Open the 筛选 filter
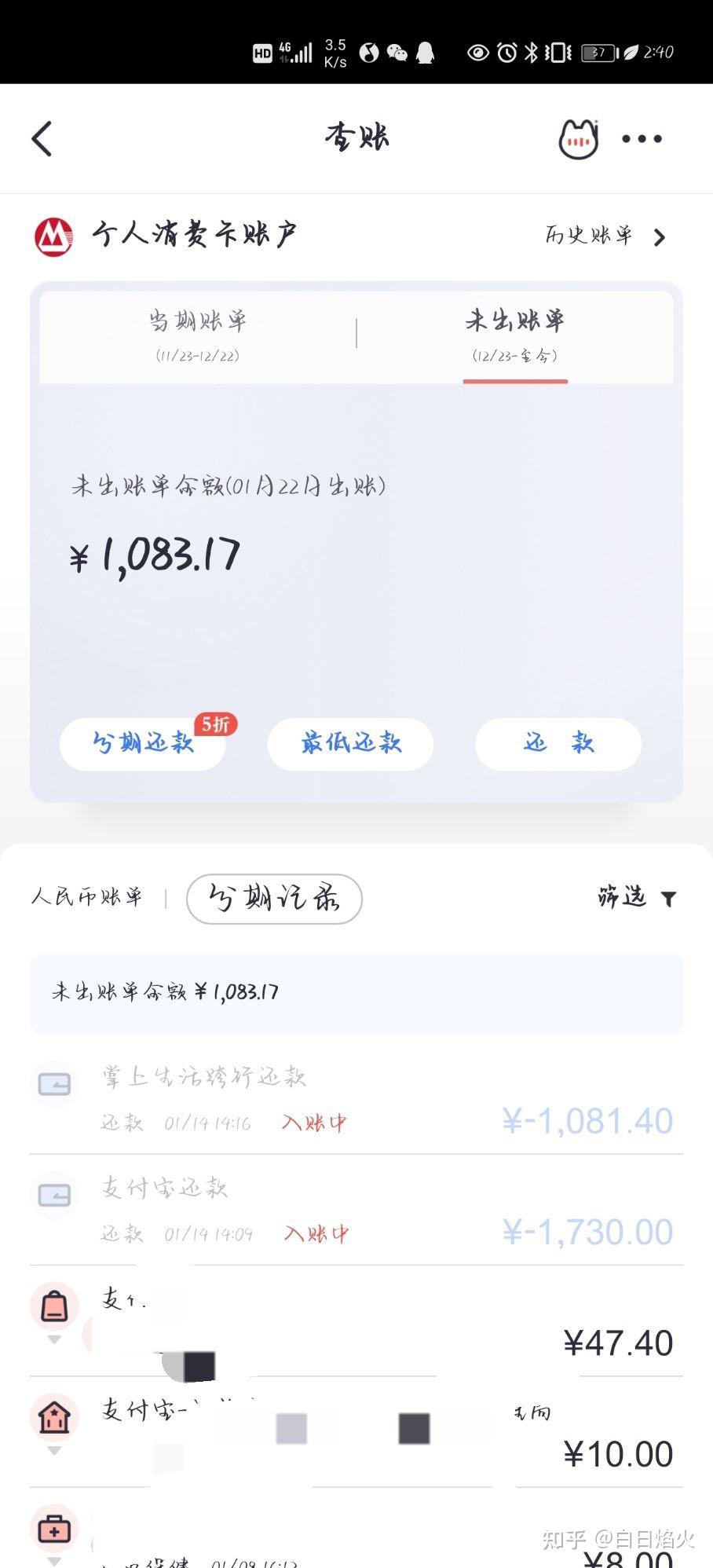713x1568 pixels. pos(636,897)
